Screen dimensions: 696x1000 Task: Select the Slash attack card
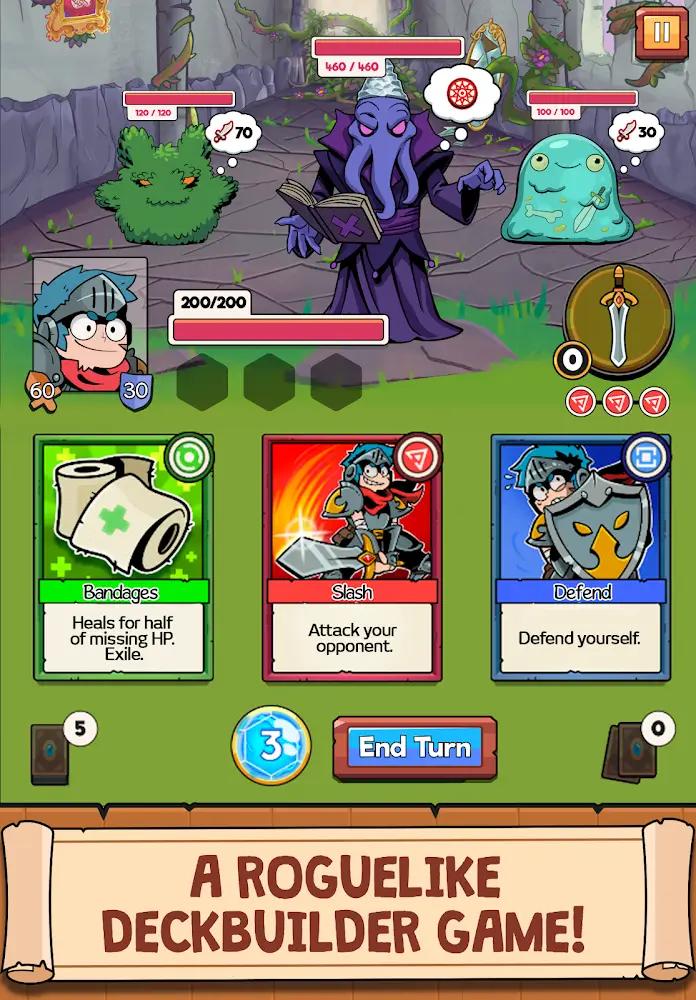click(x=351, y=557)
